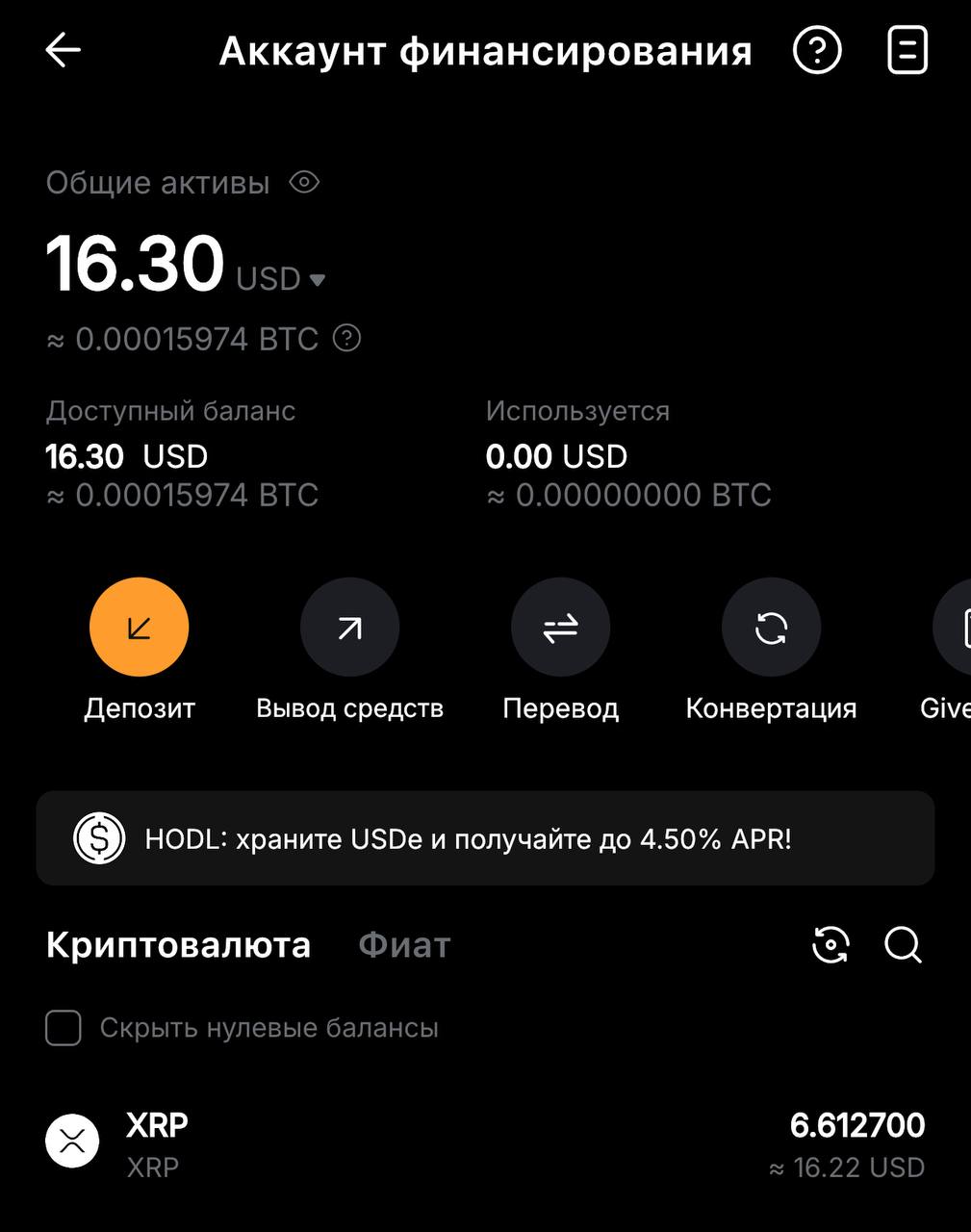
Task: Open Вывод средств
Action: [x=349, y=628]
